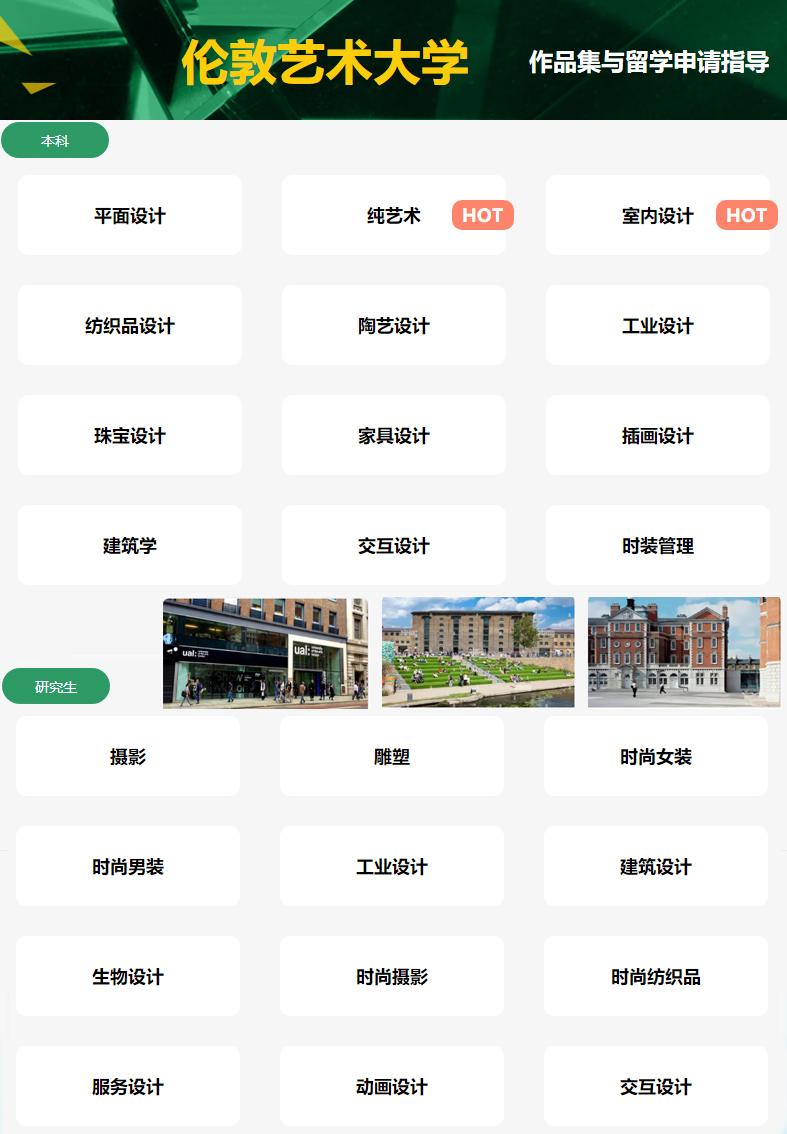Select 时装管理
Viewport: 787px width, 1134px height.
tap(657, 546)
